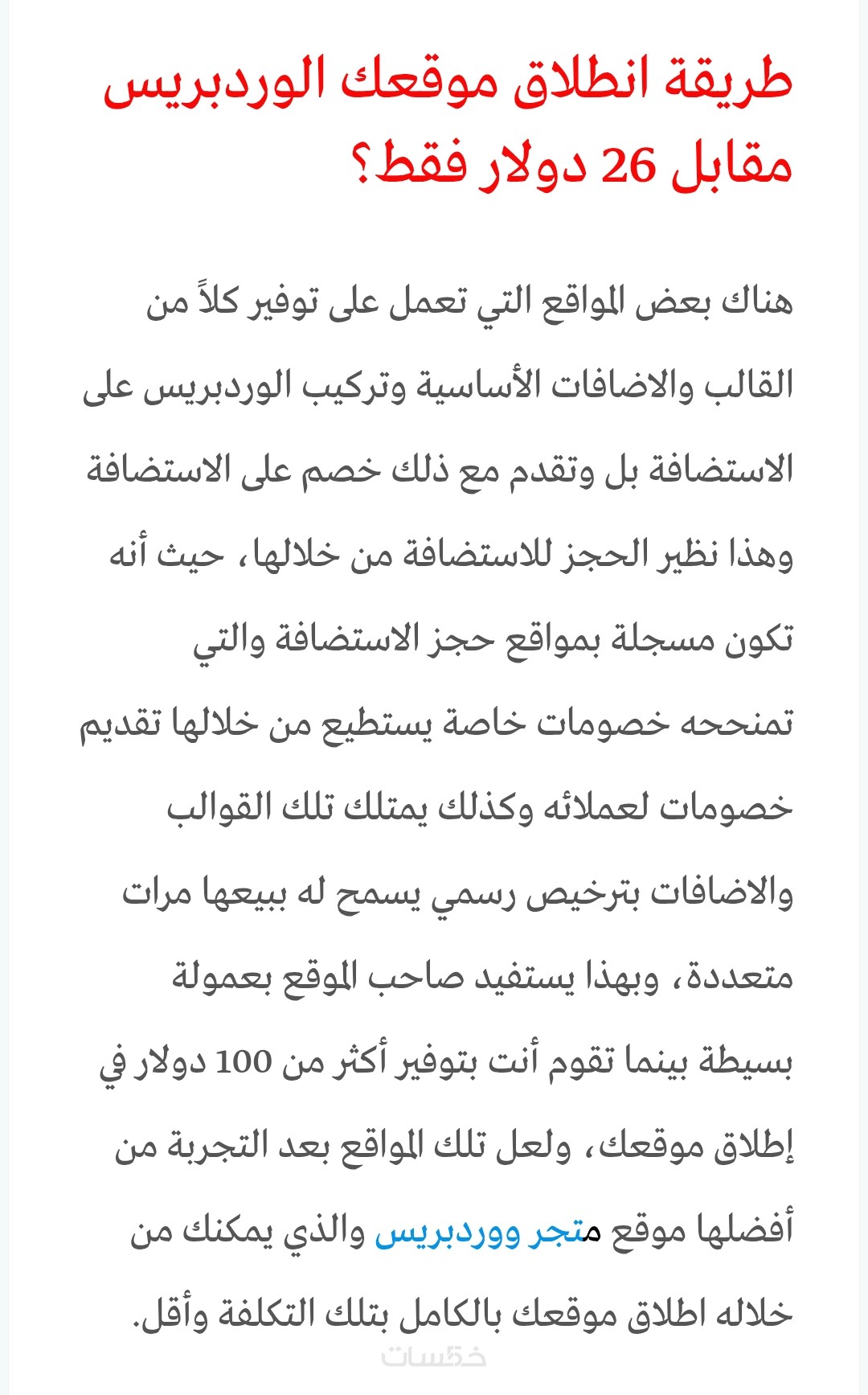
Task: Open the متجر ووردبريس link
Action: tap(480, 1232)
